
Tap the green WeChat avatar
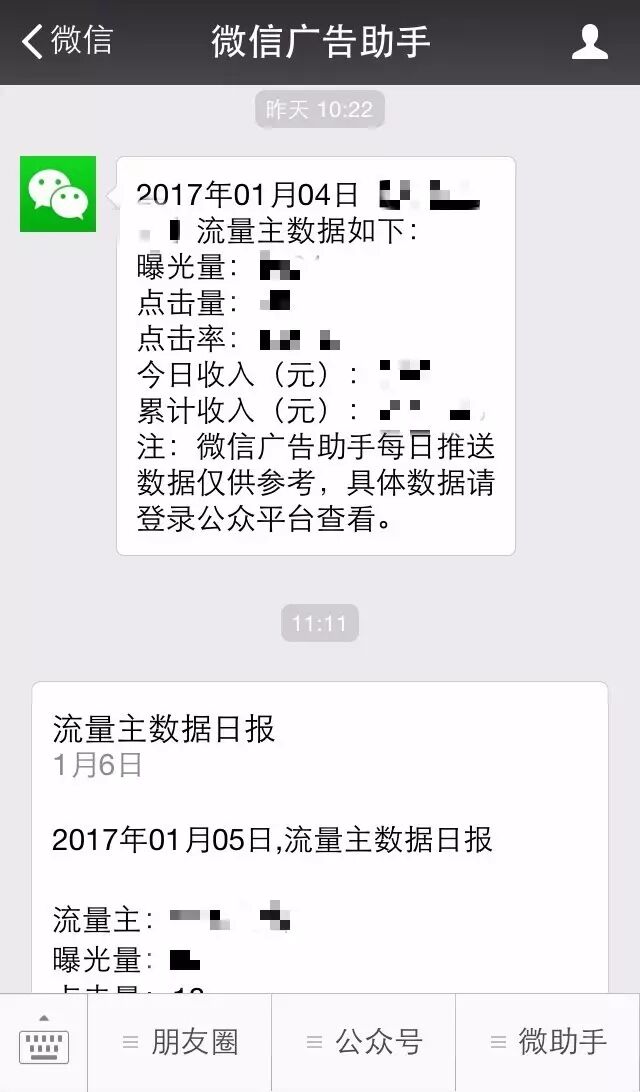58,194
